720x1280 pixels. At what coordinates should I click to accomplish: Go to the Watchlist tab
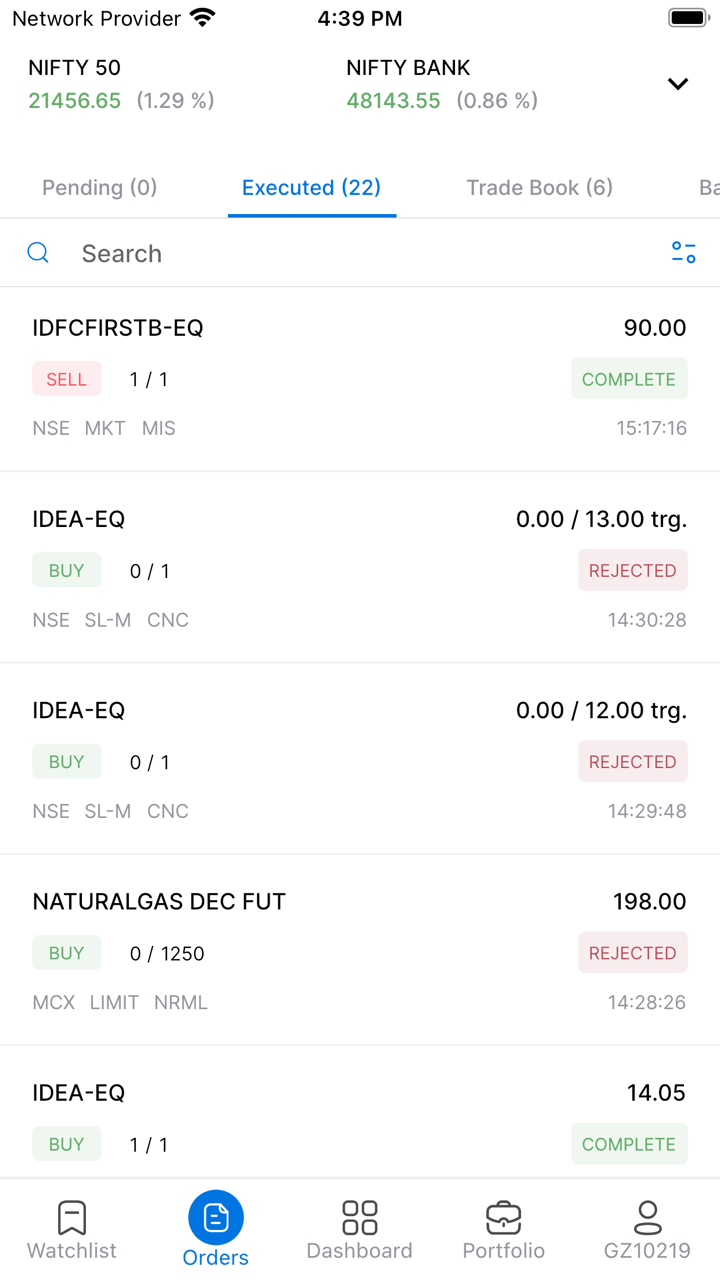pyautogui.click(x=72, y=1230)
